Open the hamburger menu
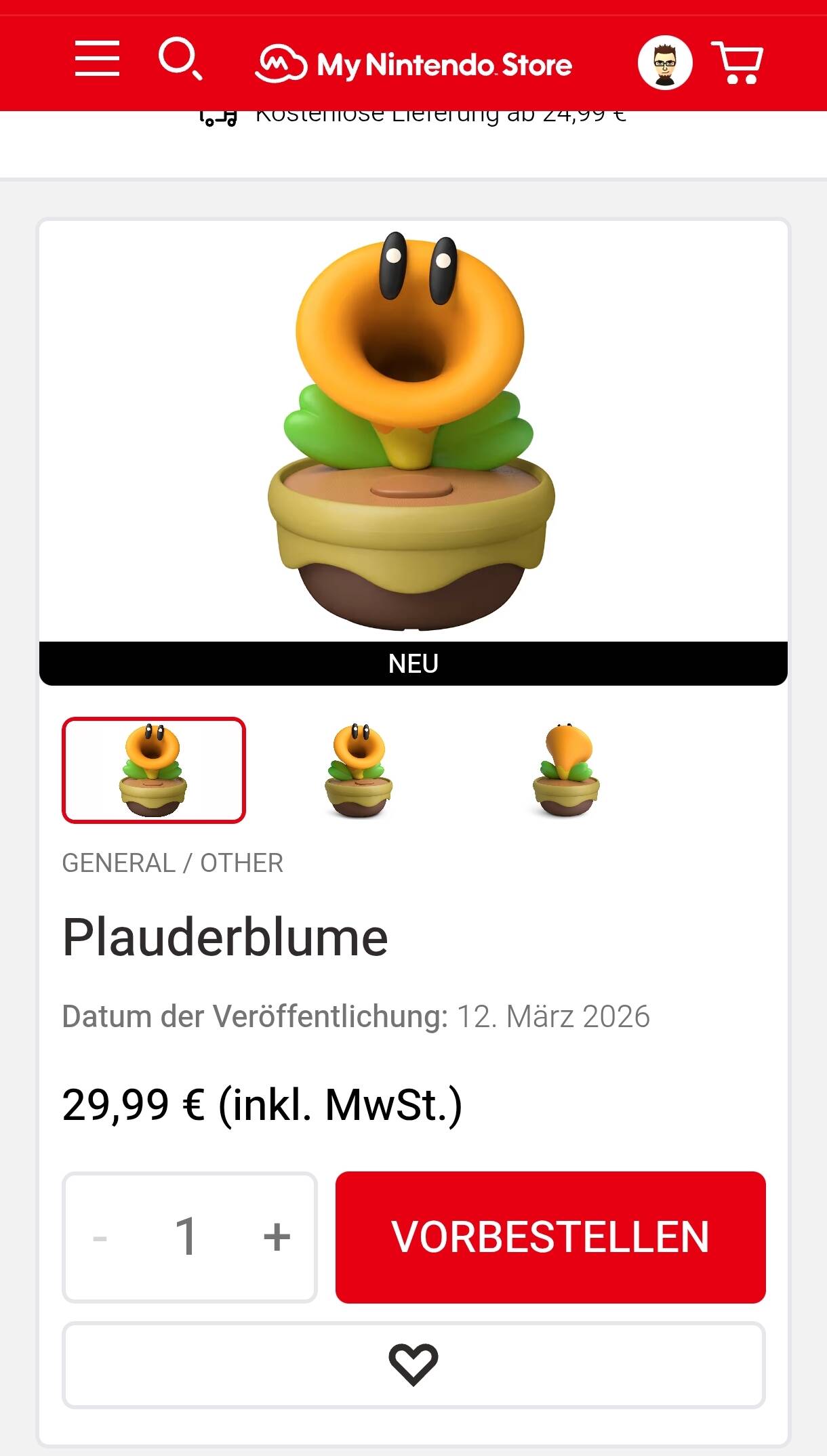827x1456 pixels. [x=97, y=58]
